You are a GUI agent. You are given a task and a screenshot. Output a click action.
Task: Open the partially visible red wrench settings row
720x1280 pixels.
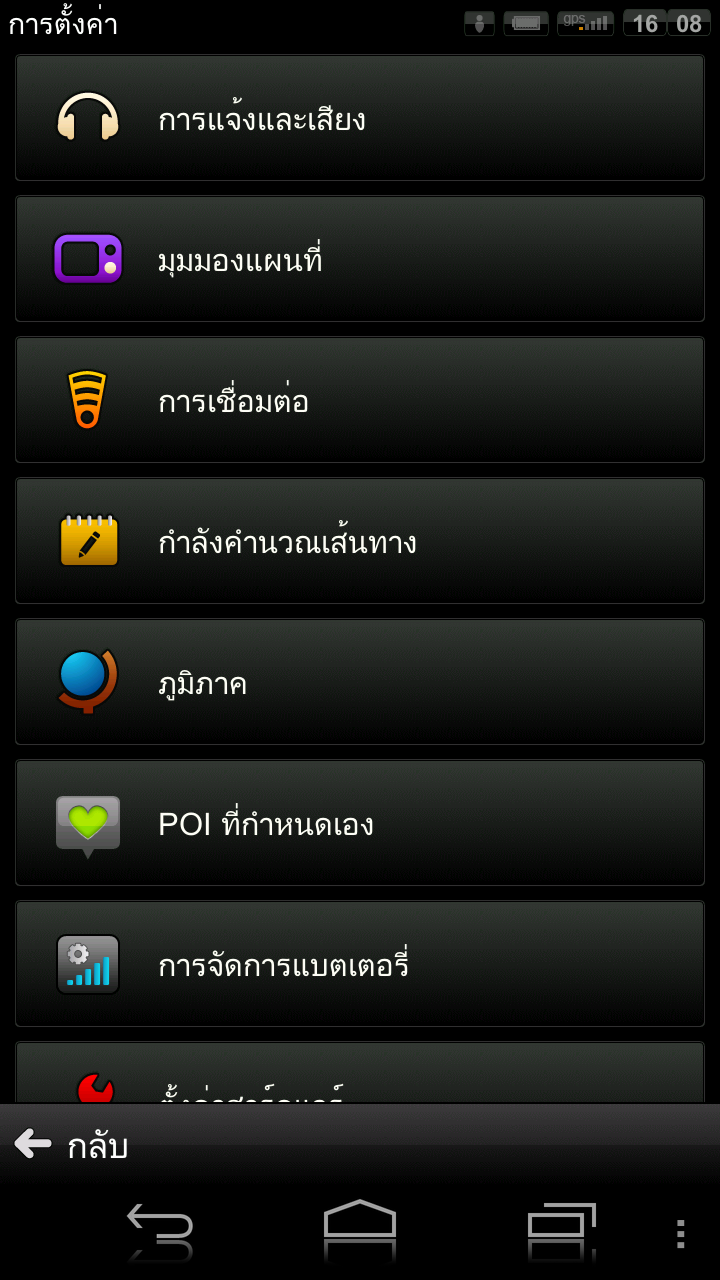(x=360, y=1073)
